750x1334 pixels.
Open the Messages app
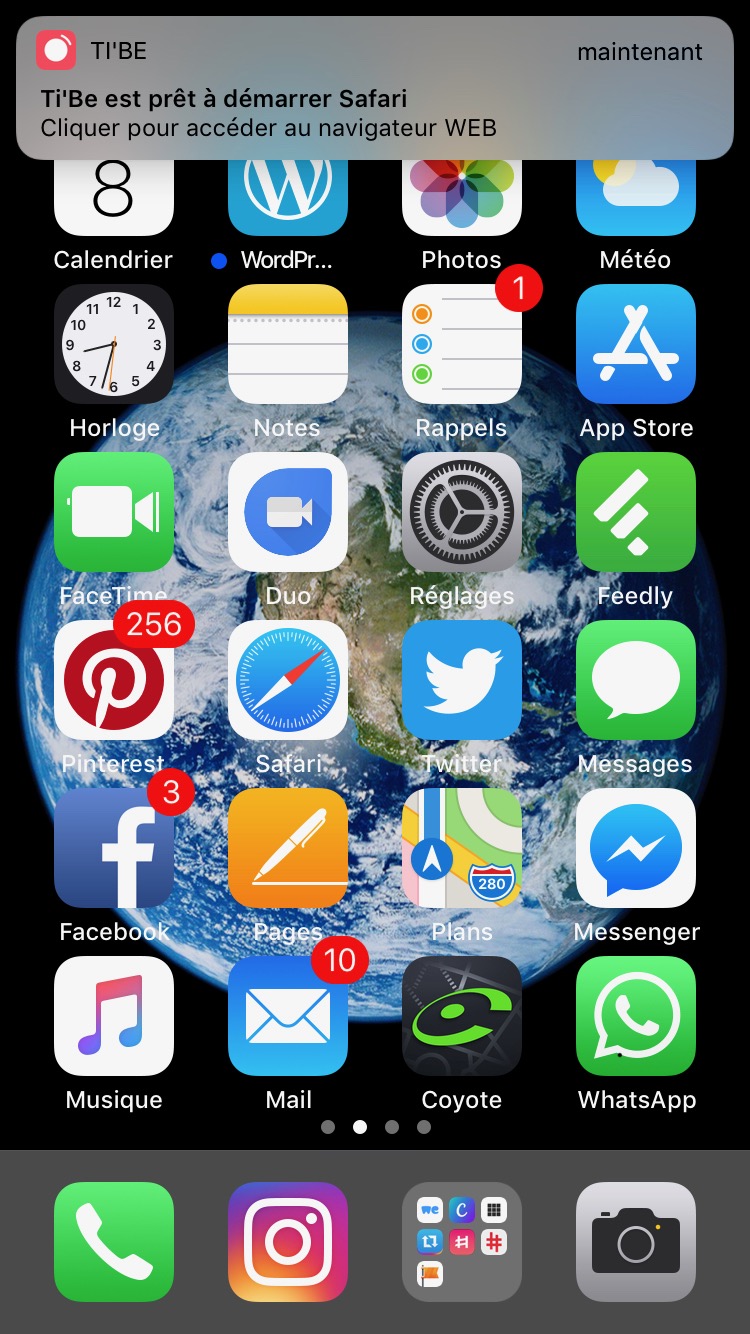[x=636, y=680]
